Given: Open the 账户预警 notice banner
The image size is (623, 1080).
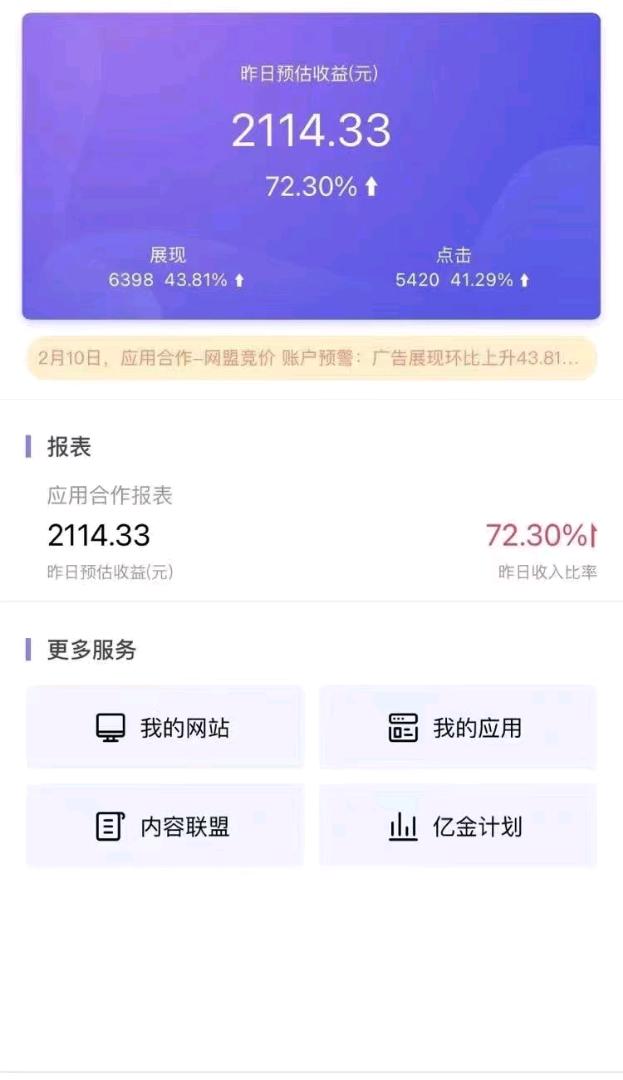Looking at the screenshot, I should click(310, 358).
